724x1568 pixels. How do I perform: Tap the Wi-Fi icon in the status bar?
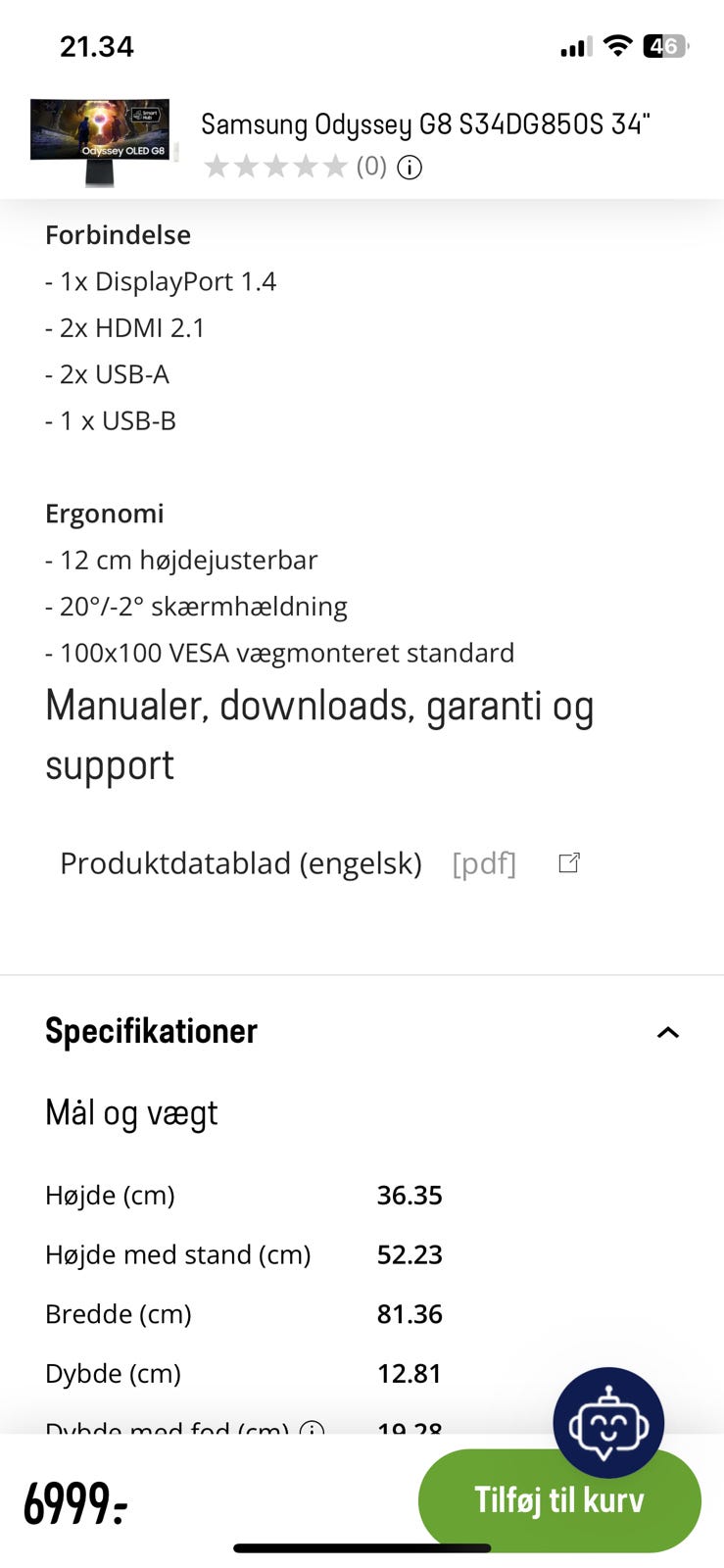pos(617,45)
